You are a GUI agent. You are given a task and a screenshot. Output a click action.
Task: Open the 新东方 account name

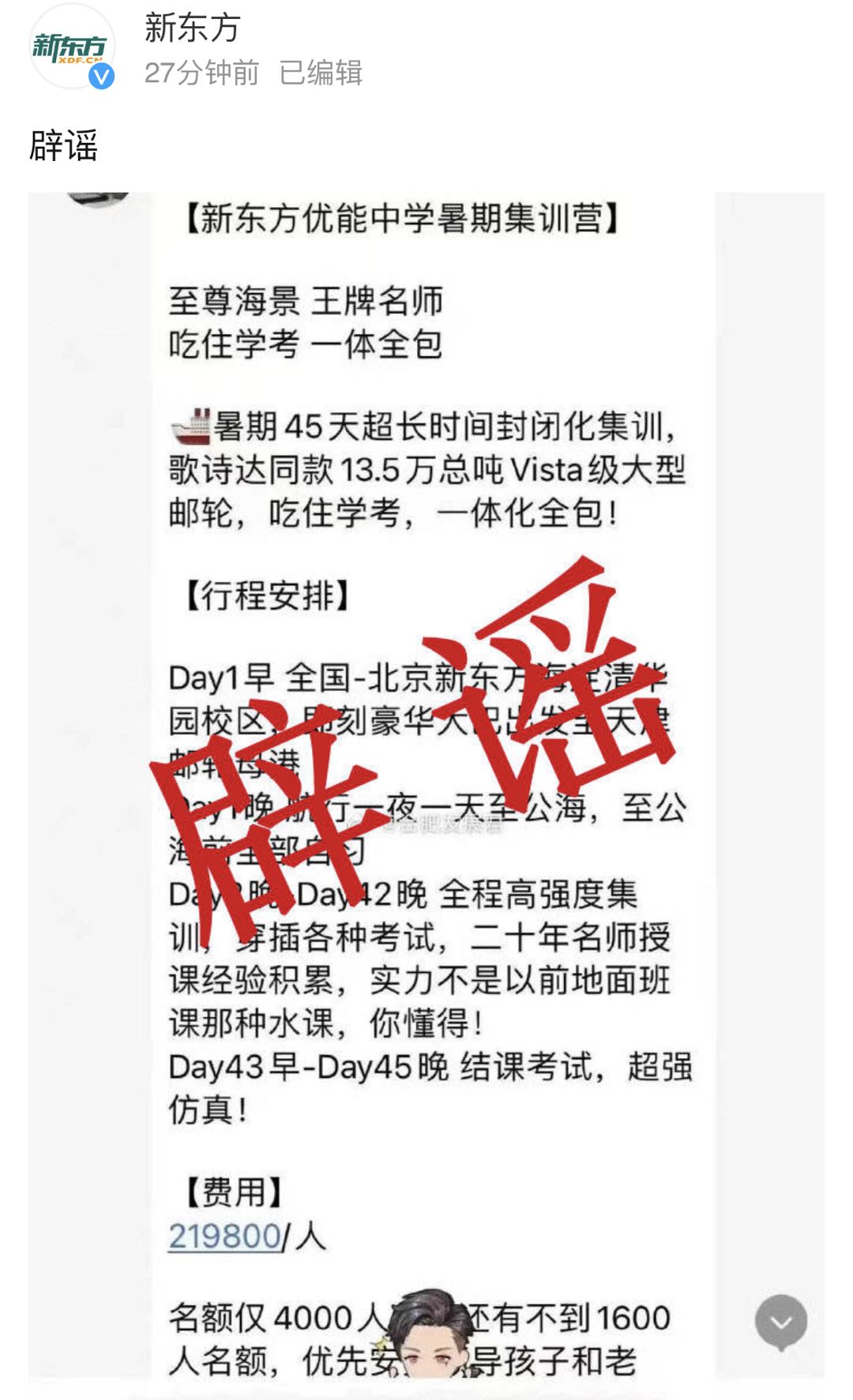pyautogui.click(x=192, y=28)
